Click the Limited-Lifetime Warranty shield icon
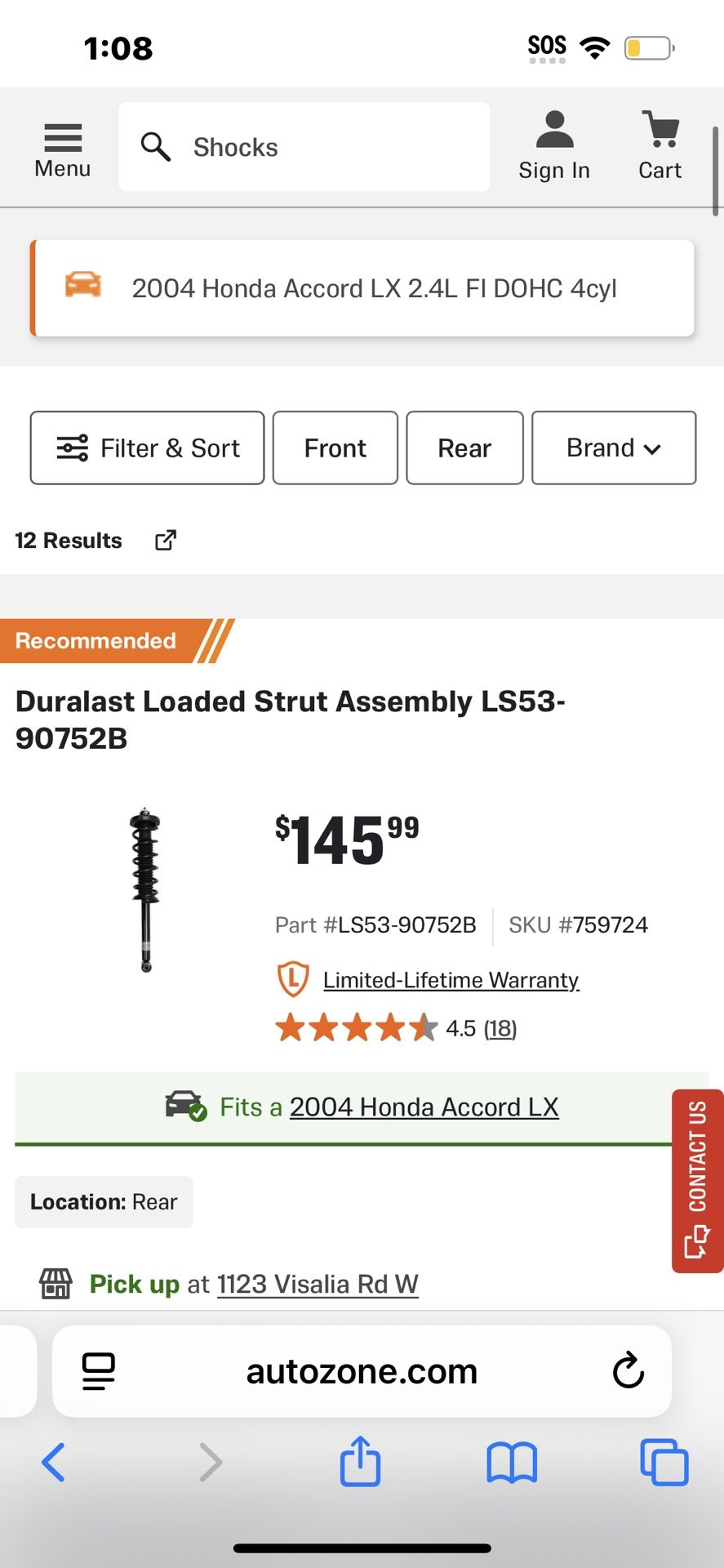 click(291, 978)
